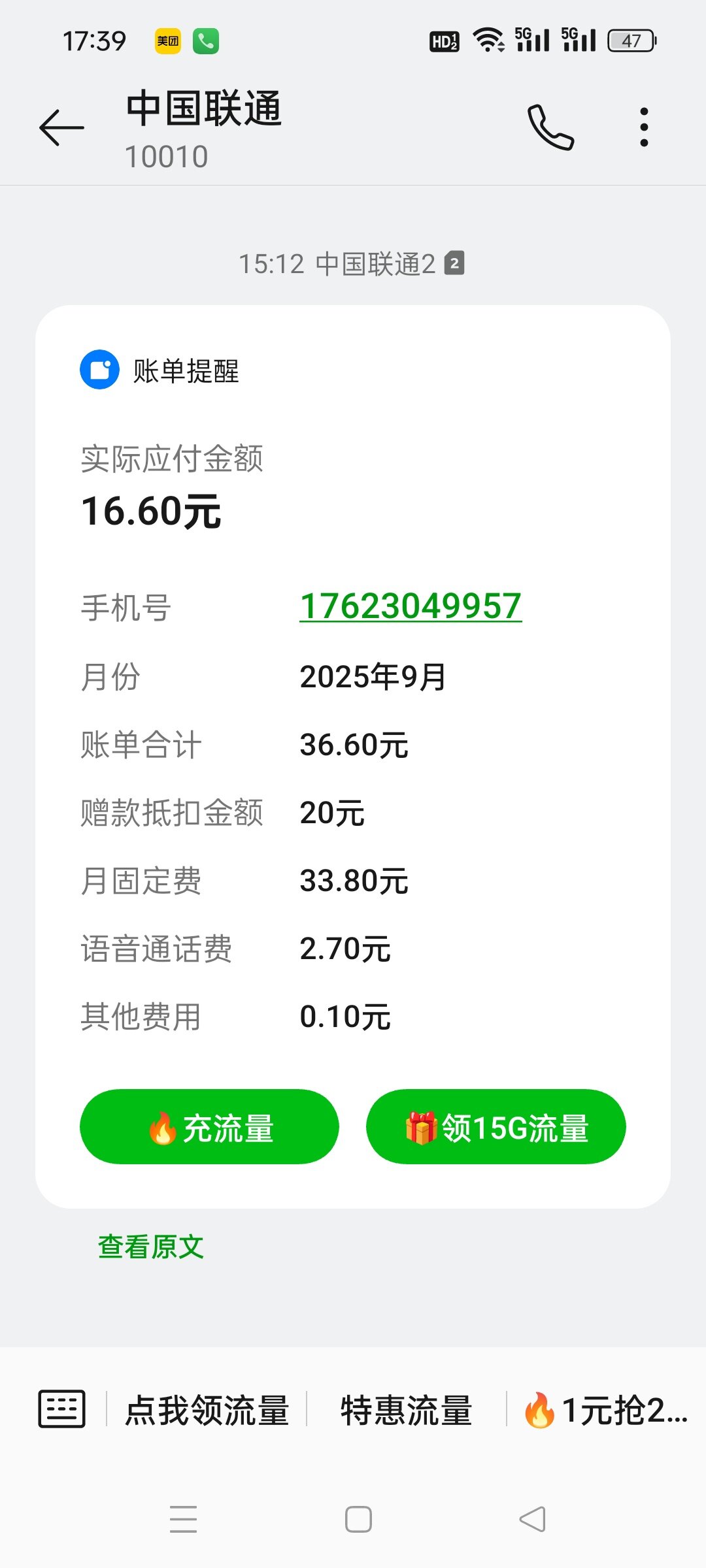View the original message via 查看原文
Image resolution: width=706 pixels, height=1568 pixels.
click(x=151, y=1247)
